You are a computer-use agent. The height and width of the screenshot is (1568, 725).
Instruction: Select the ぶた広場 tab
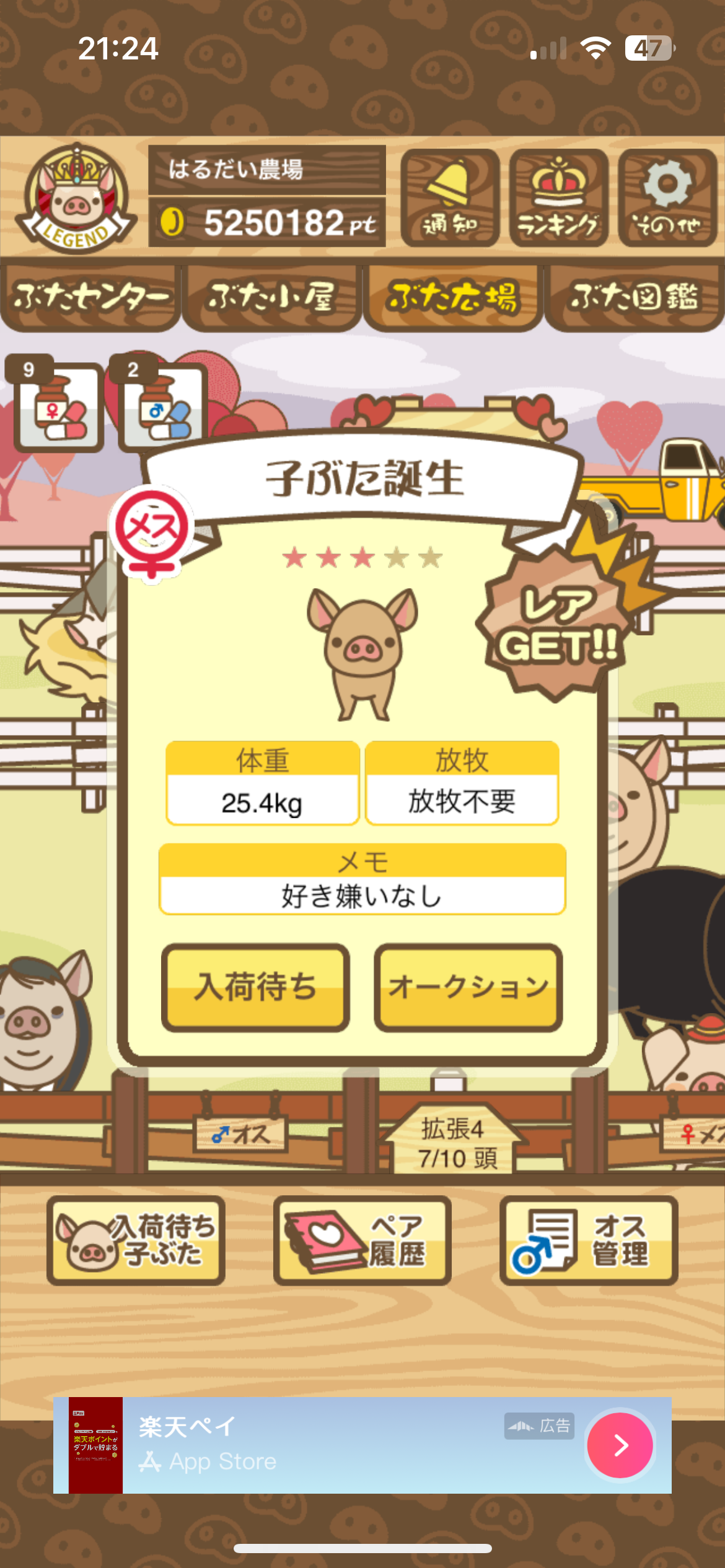(x=453, y=298)
